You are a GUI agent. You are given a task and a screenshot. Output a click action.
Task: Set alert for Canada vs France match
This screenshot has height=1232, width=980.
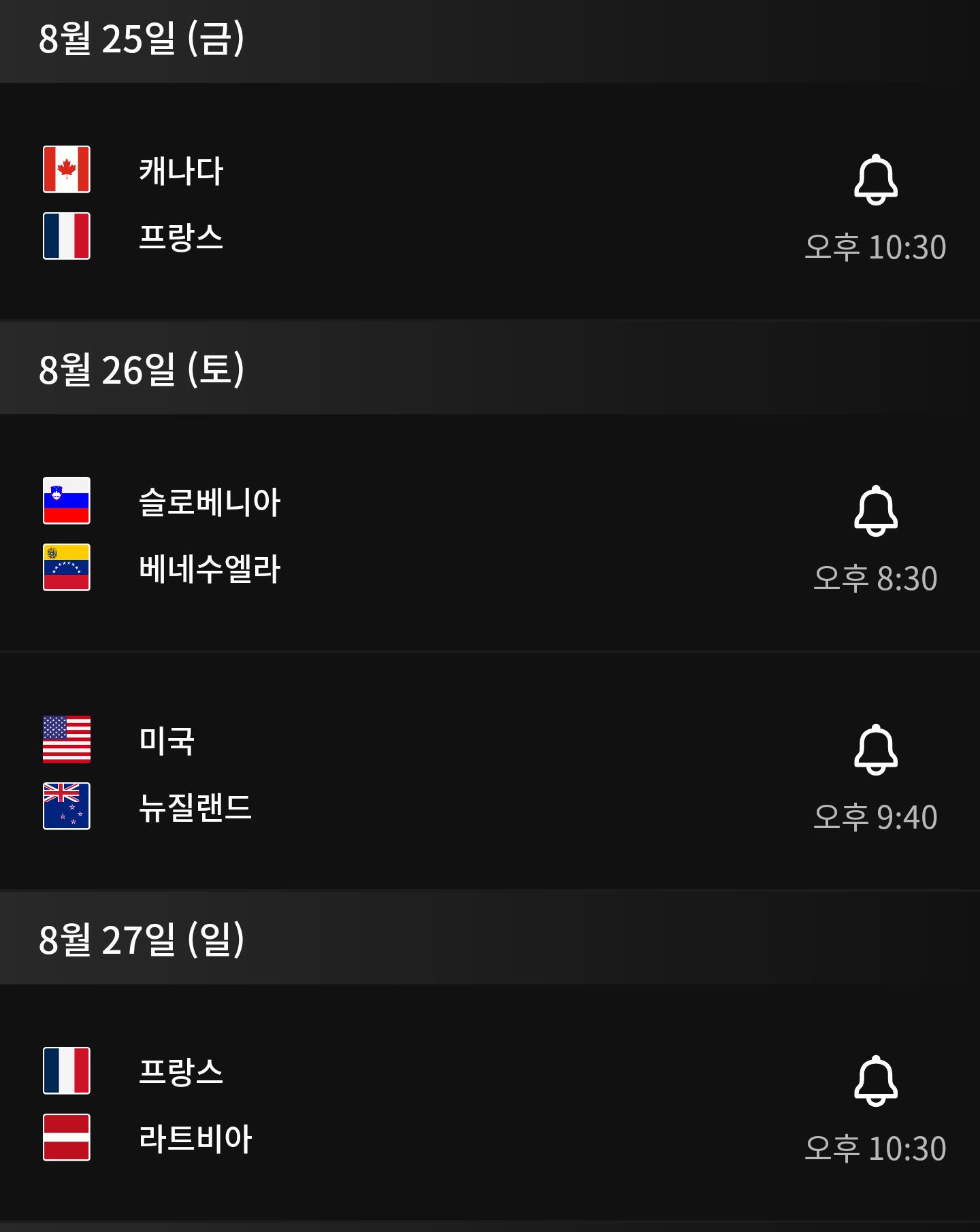point(875,180)
